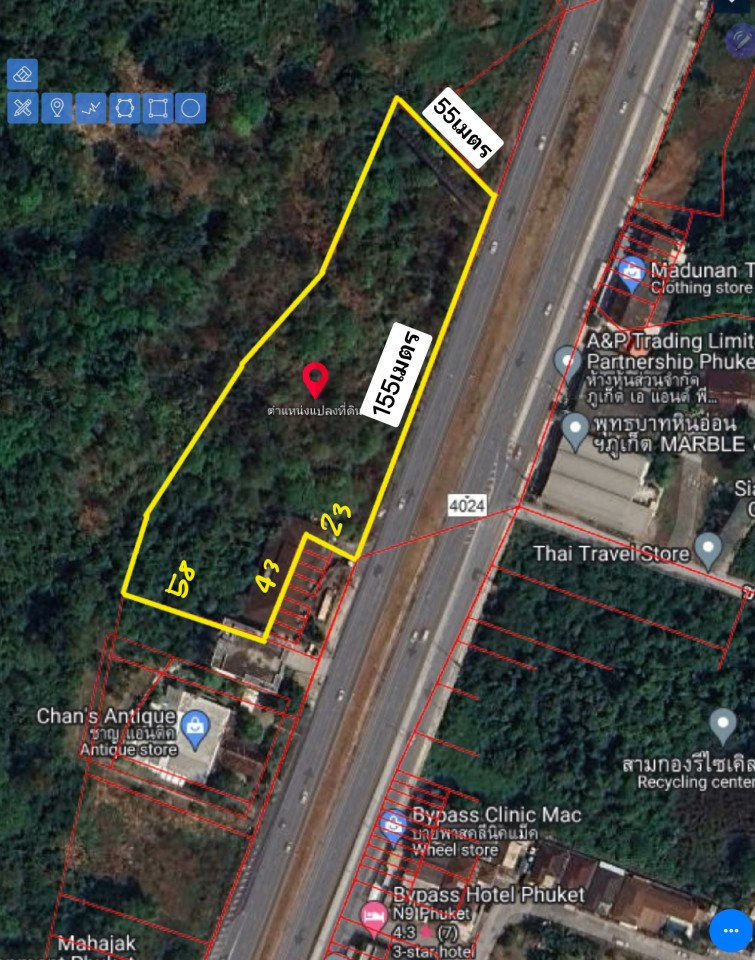Choose the location pin marker tool
The width and height of the screenshot is (755, 960).
tap(57, 108)
